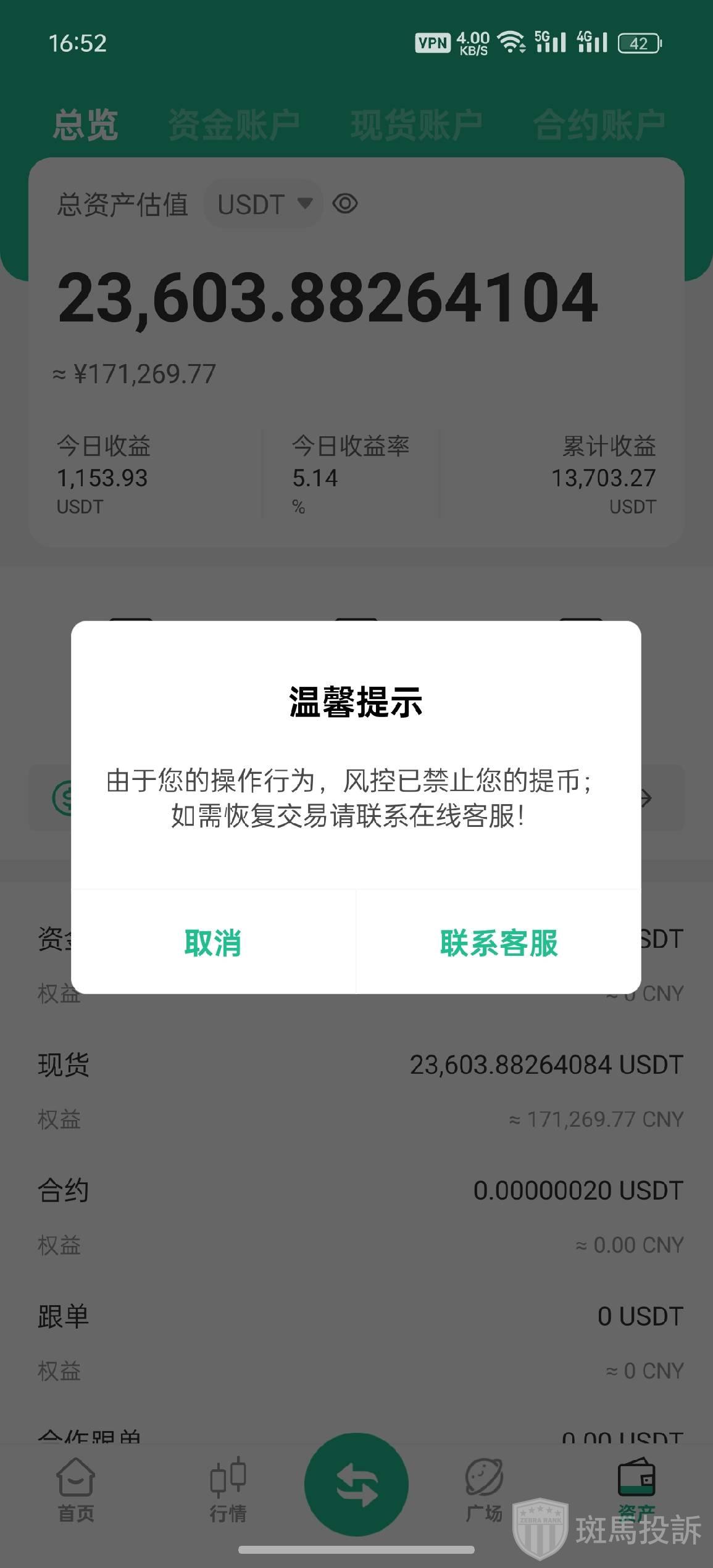Image resolution: width=713 pixels, height=1568 pixels.
Task: Switch to the 资金账户 tab
Action: pyautogui.click(x=233, y=125)
